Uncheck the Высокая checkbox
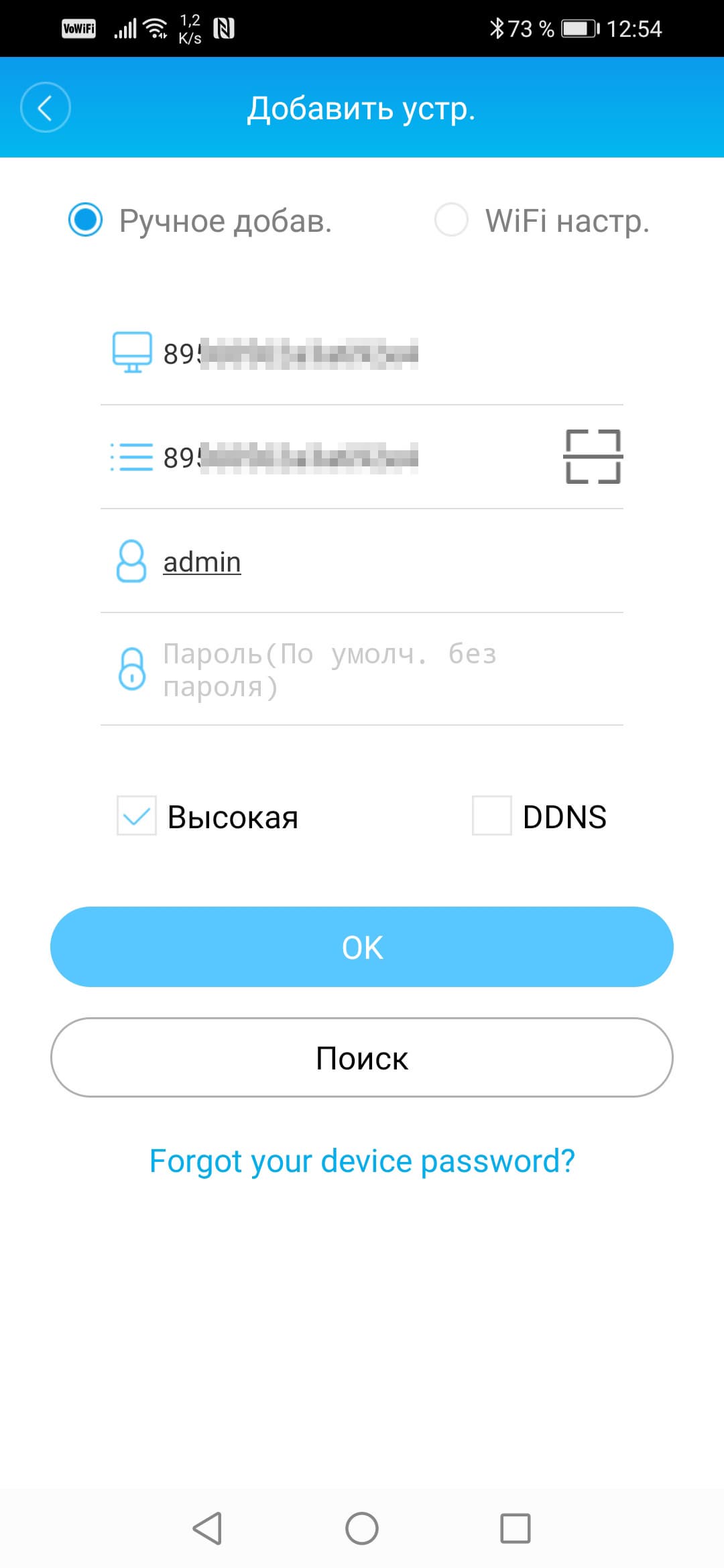724x1568 pixels. 137,815
